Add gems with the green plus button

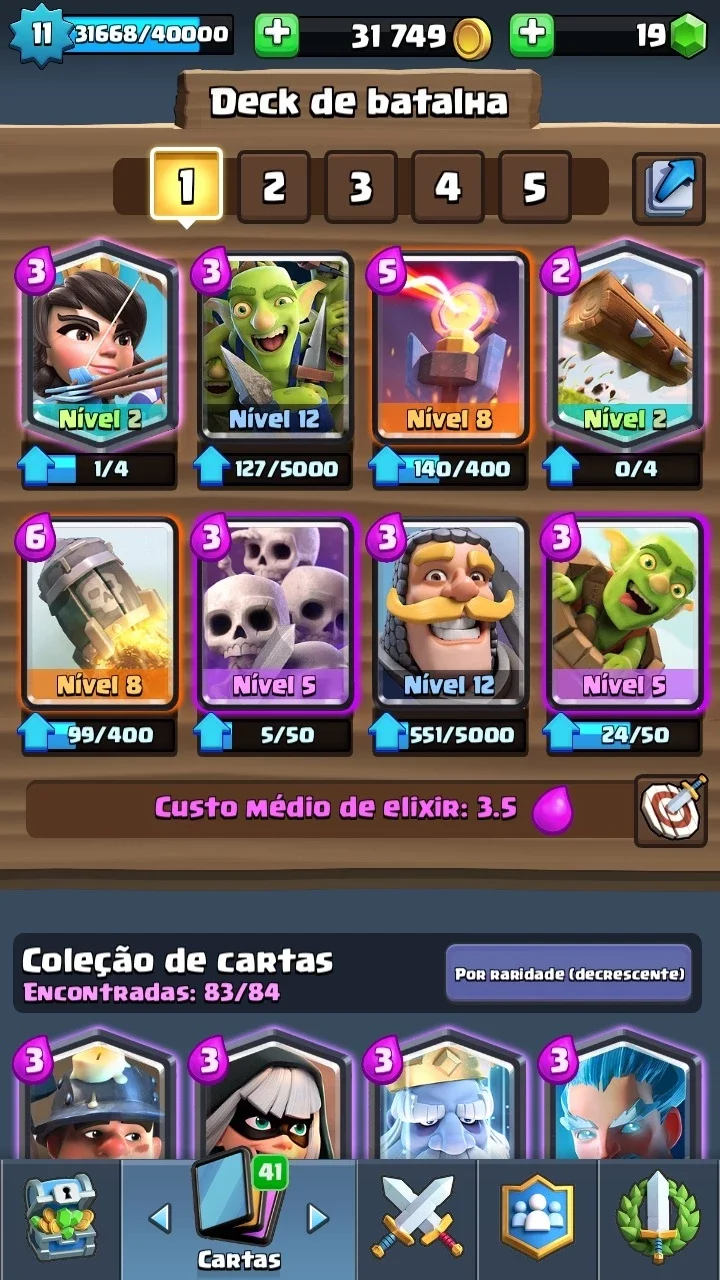(532, 35)
